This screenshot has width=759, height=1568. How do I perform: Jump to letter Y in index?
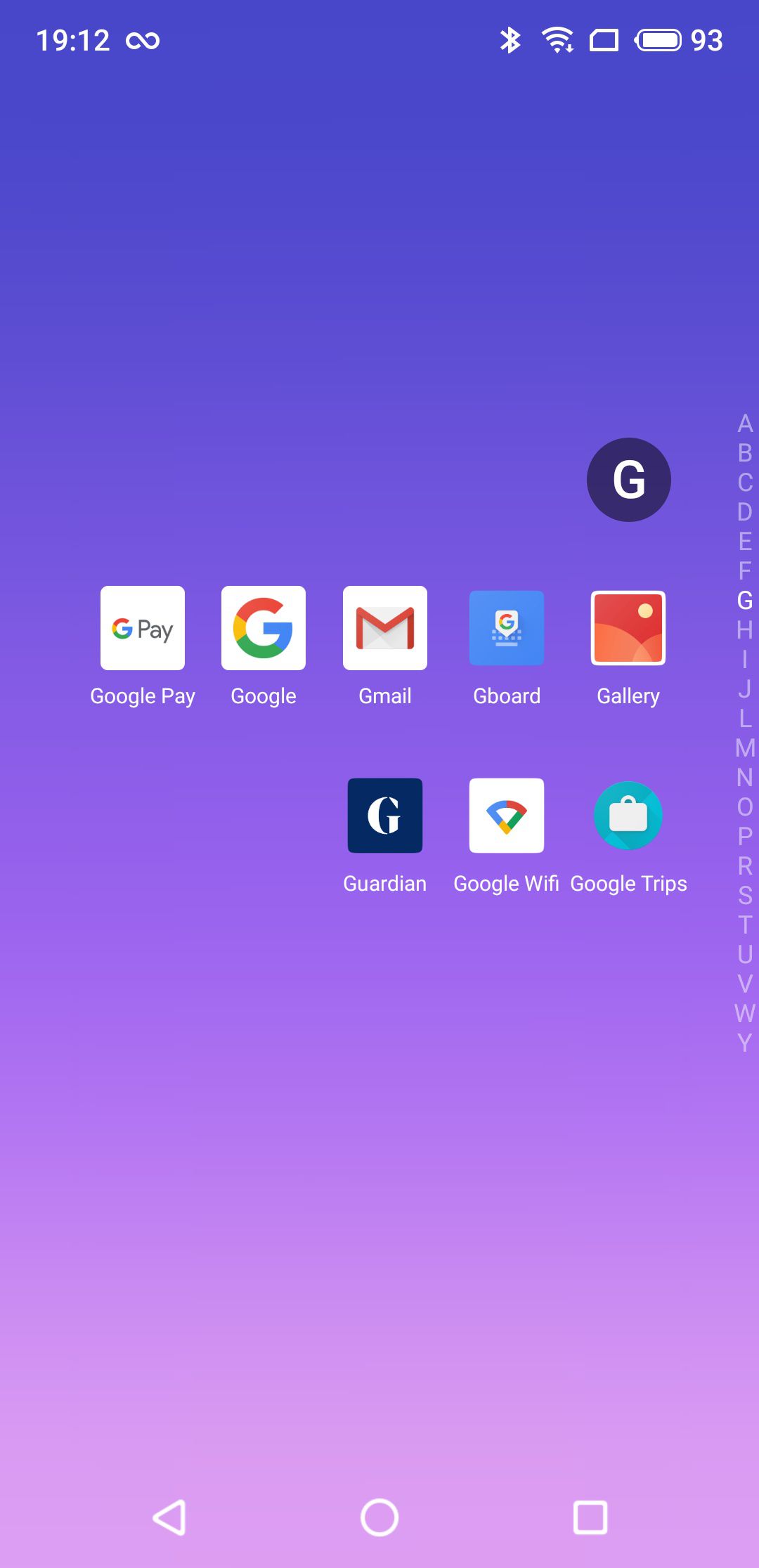point(745,1043)
